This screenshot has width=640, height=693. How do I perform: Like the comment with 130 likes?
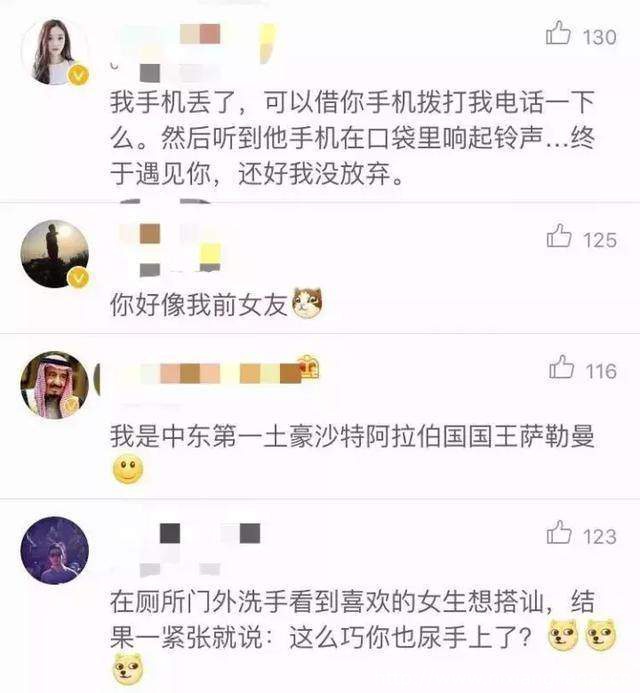[x=559, y=36]
